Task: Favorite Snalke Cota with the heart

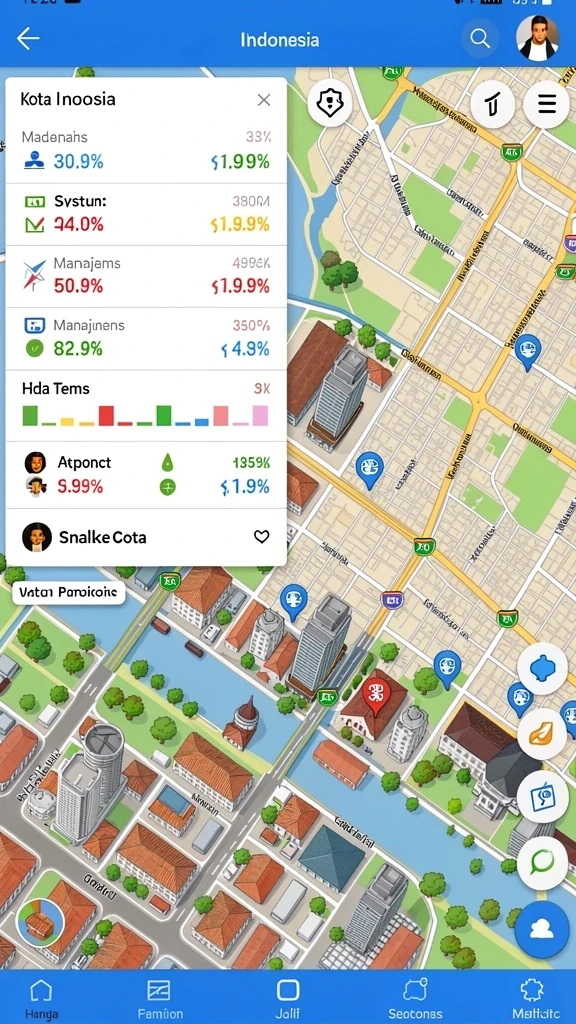Action: (261, 537)
